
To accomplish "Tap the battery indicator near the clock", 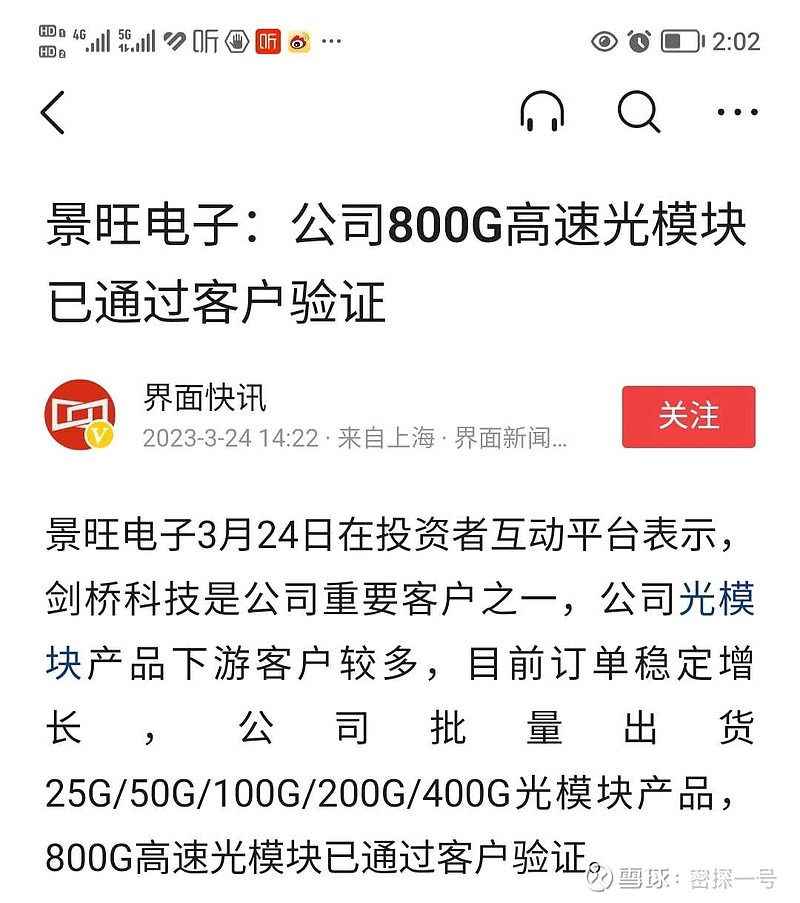I will point(682,40).
